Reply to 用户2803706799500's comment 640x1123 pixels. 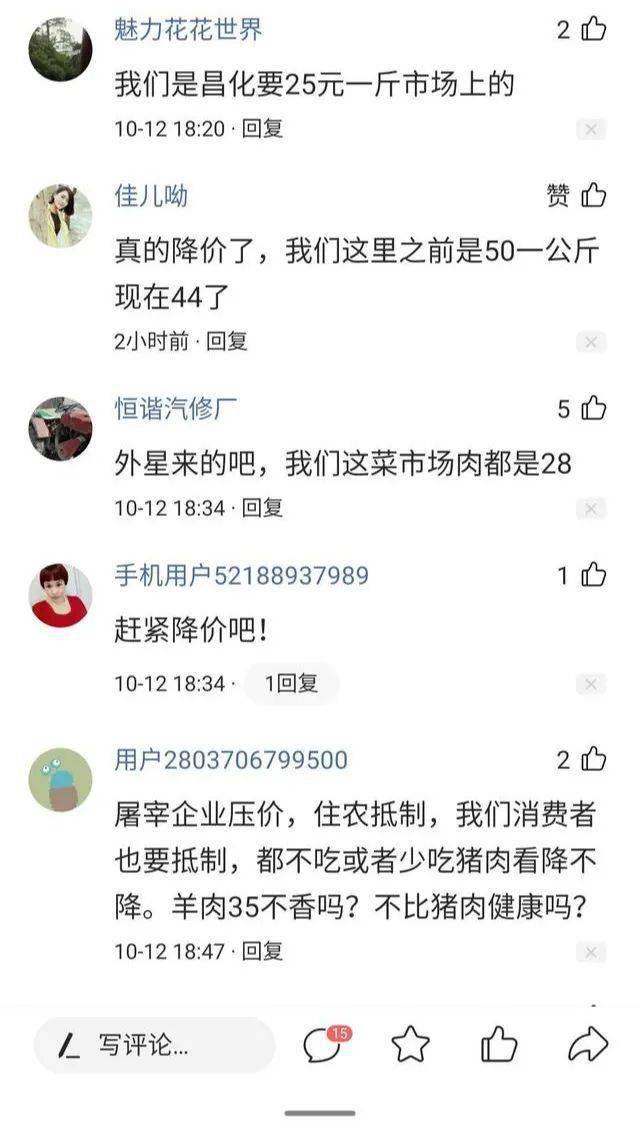[x=262, y=952]
